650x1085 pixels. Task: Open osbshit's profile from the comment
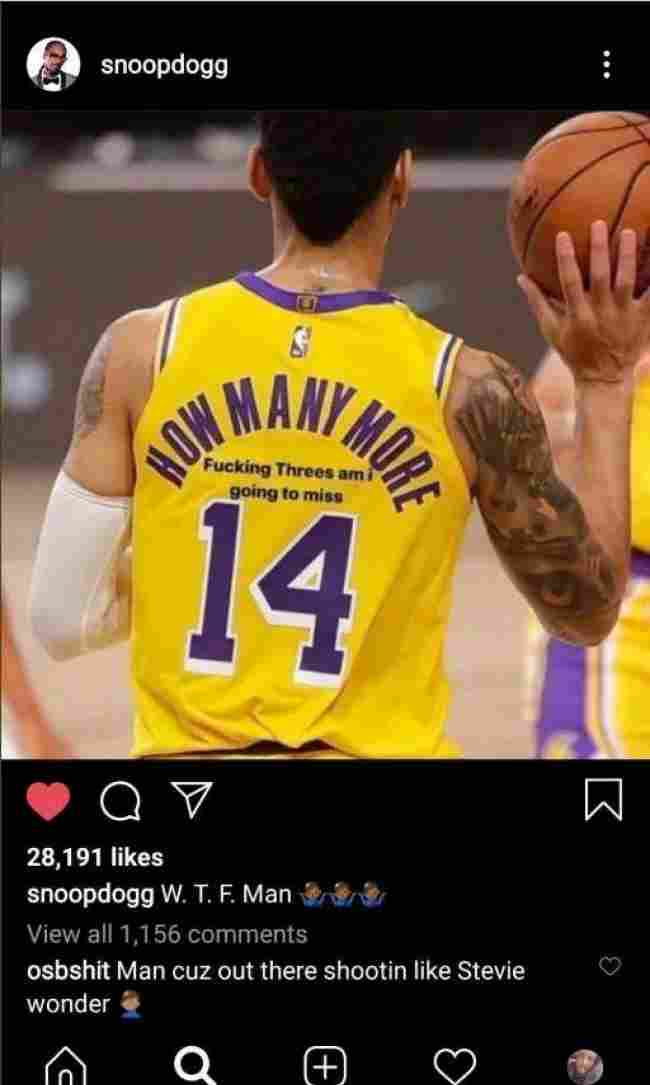click(68, 969)
